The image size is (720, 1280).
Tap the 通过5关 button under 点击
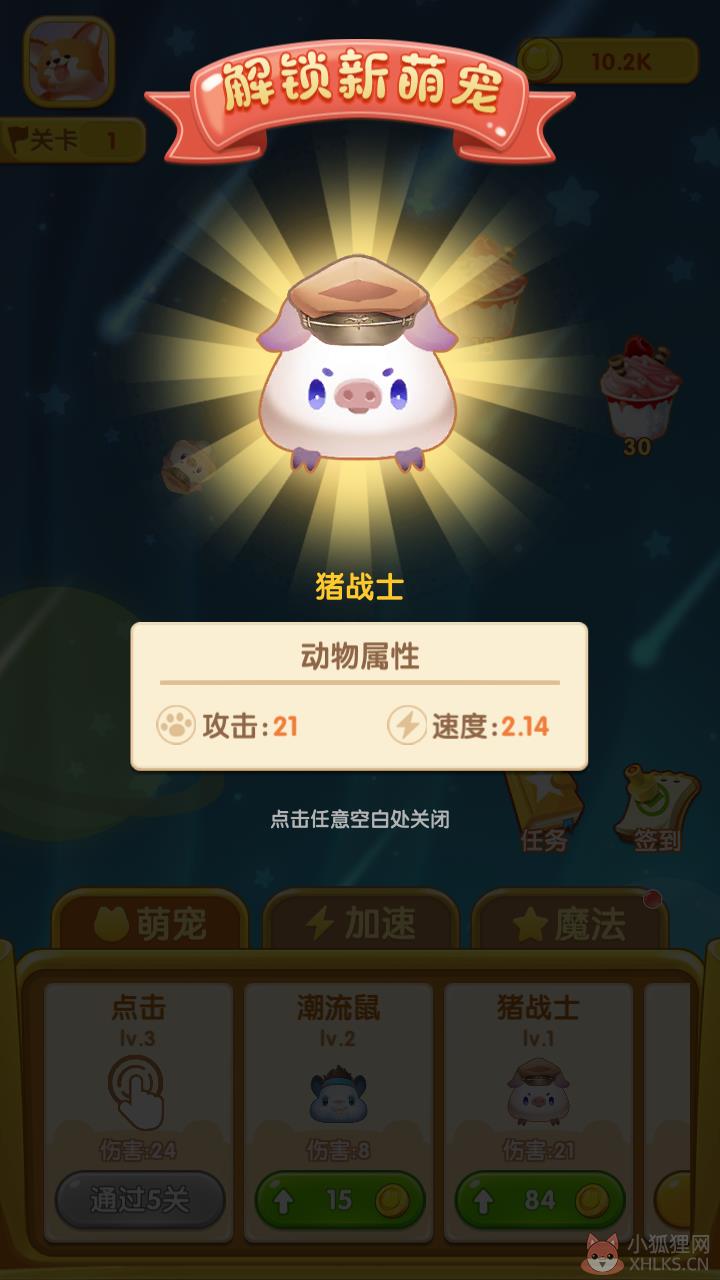pos(140,1200)
